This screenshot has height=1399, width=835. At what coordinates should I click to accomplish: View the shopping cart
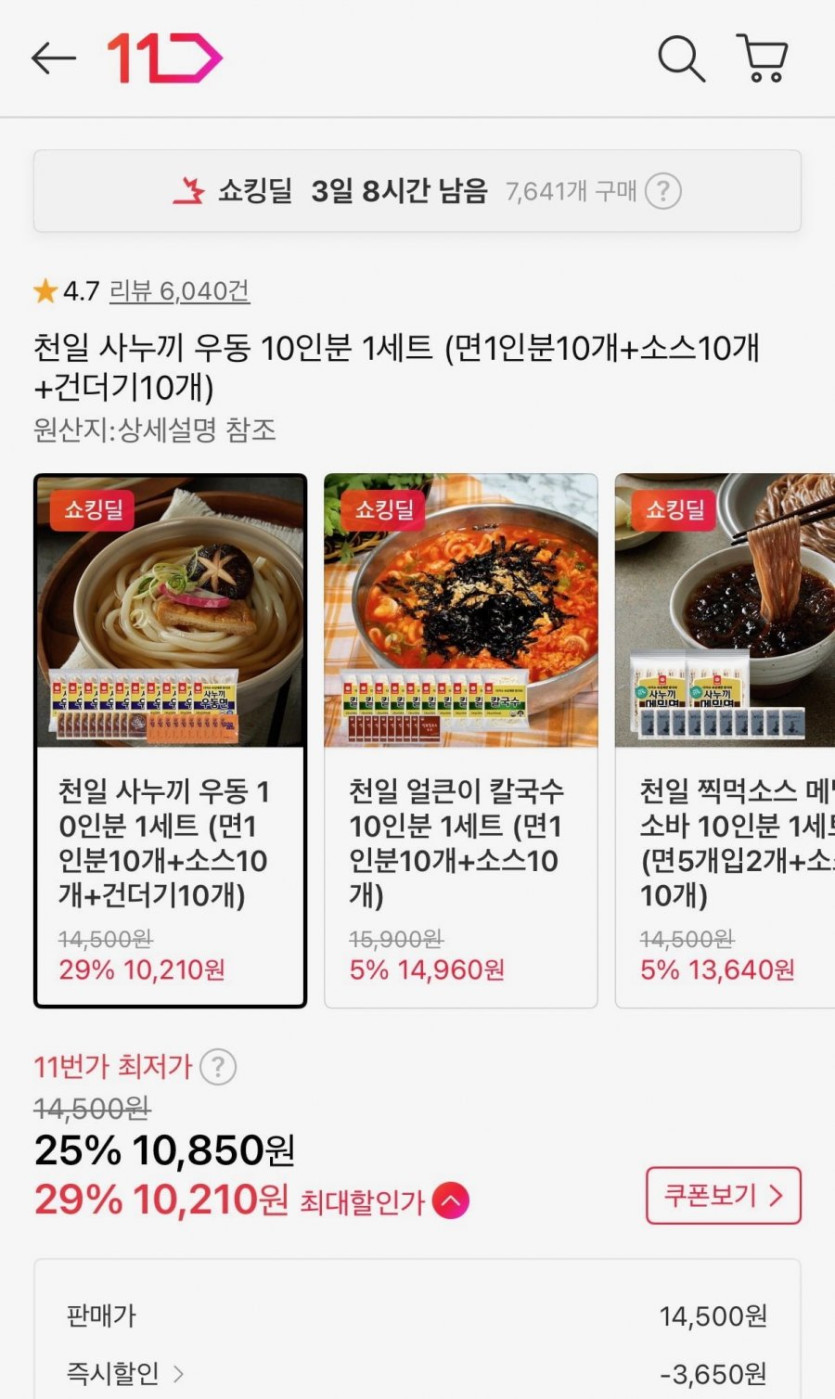point(763,59)
